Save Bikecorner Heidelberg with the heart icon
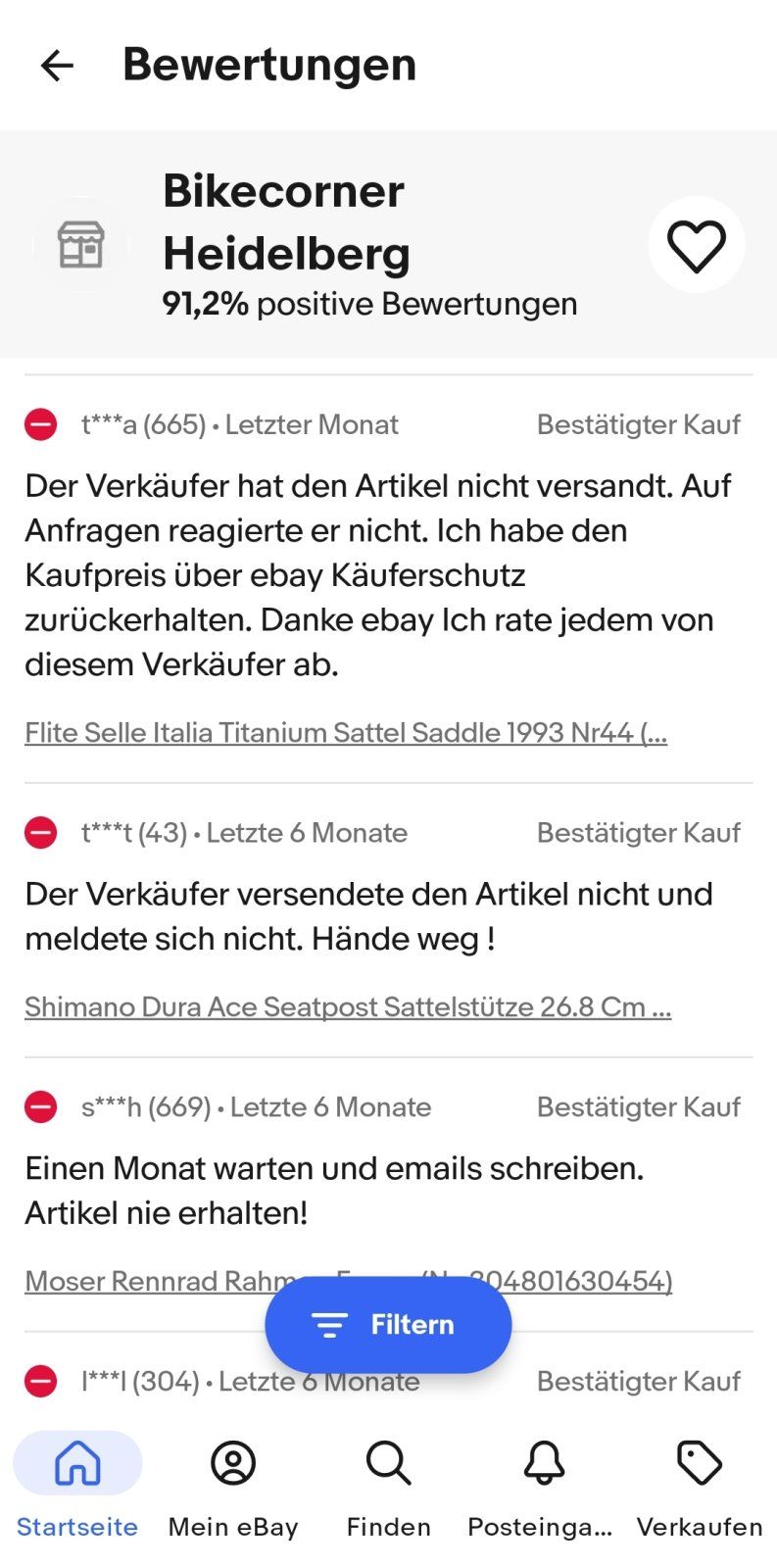 click(696, 245)
